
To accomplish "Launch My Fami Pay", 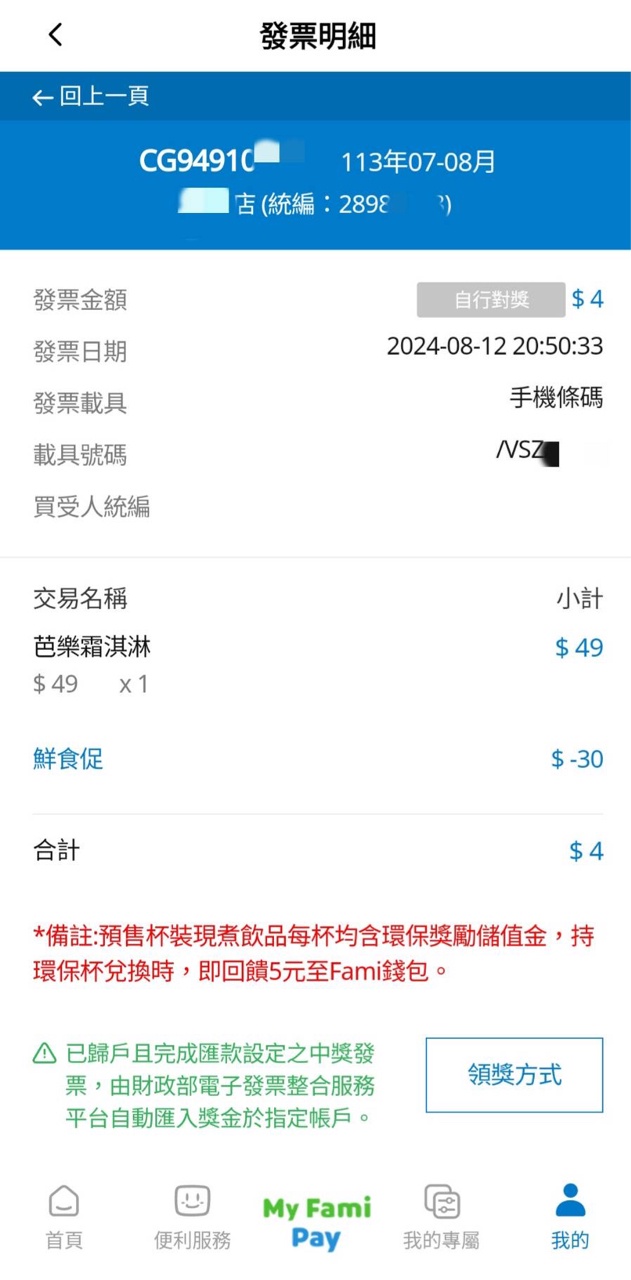I will point(316,1222).
